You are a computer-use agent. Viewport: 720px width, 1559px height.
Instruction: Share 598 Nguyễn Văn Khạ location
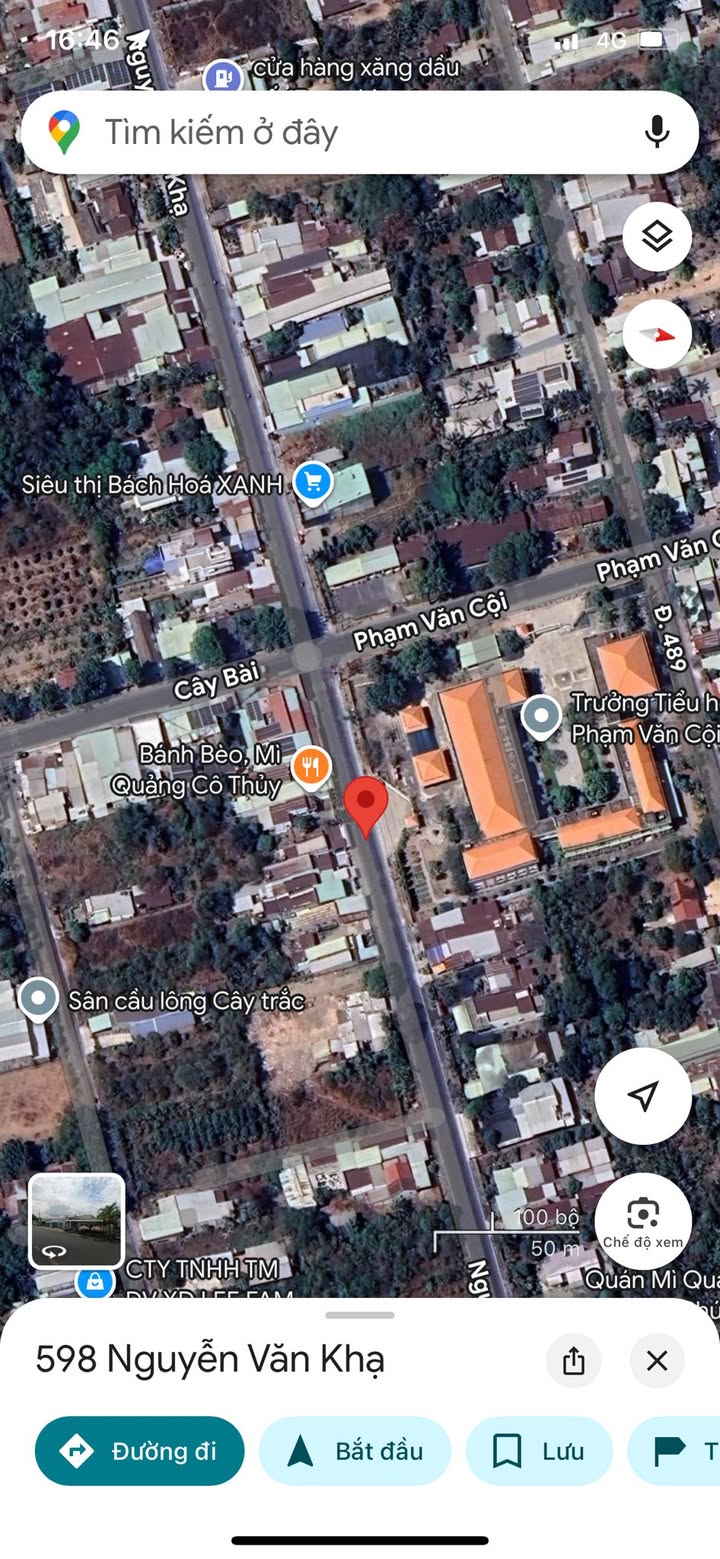573,1361
